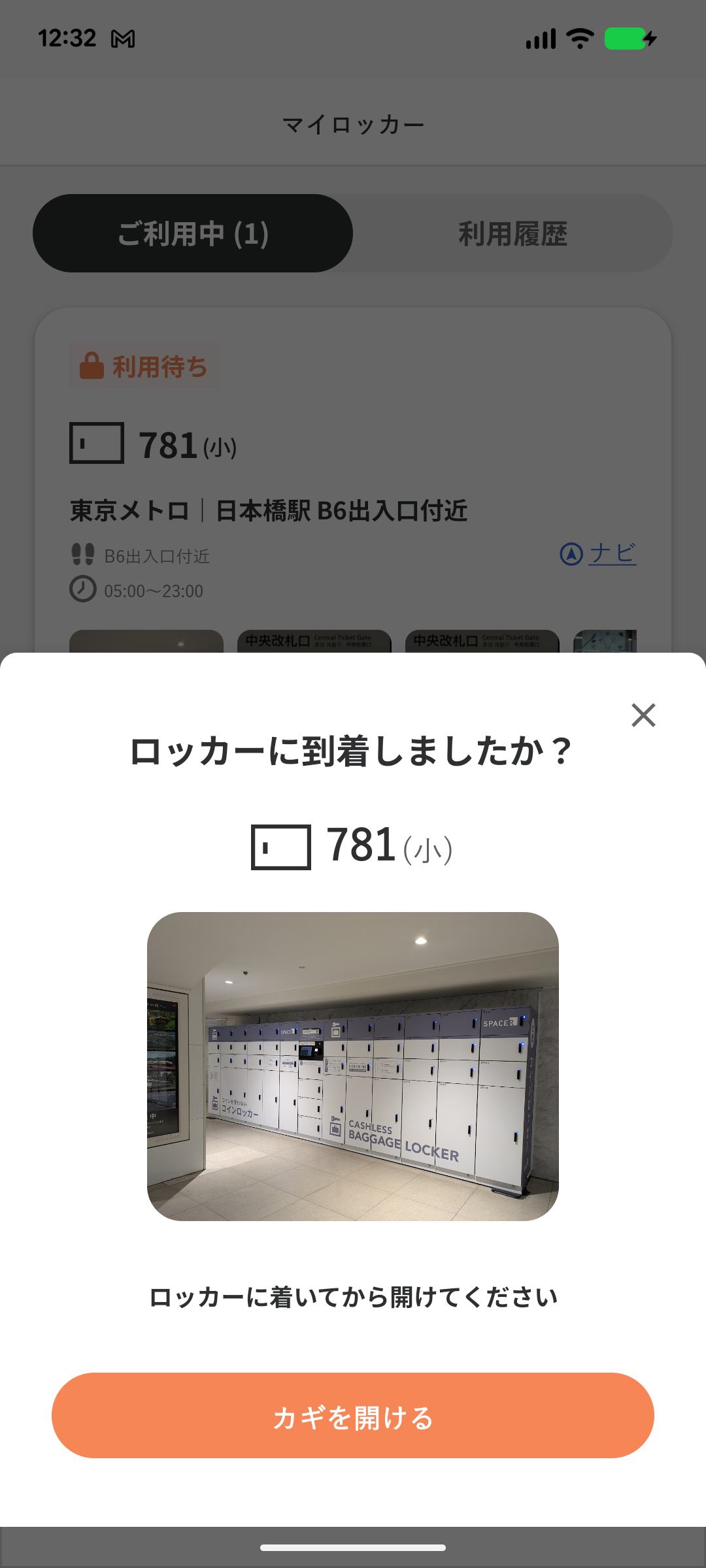Close the locker arrival dialog
Viewport: 706px width, 1568px height.
pyautogui.click(x=643, y=715)
